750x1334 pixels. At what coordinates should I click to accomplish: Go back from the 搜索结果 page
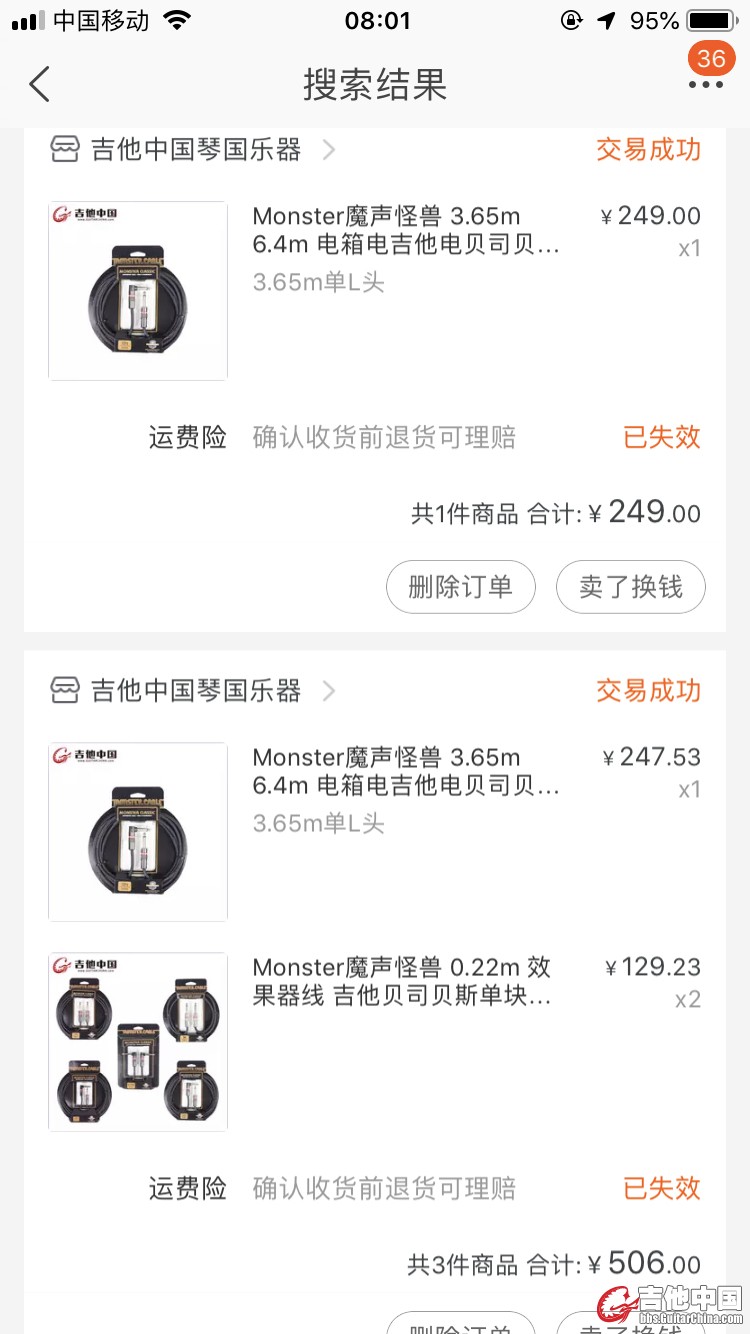tap(40, 85)
